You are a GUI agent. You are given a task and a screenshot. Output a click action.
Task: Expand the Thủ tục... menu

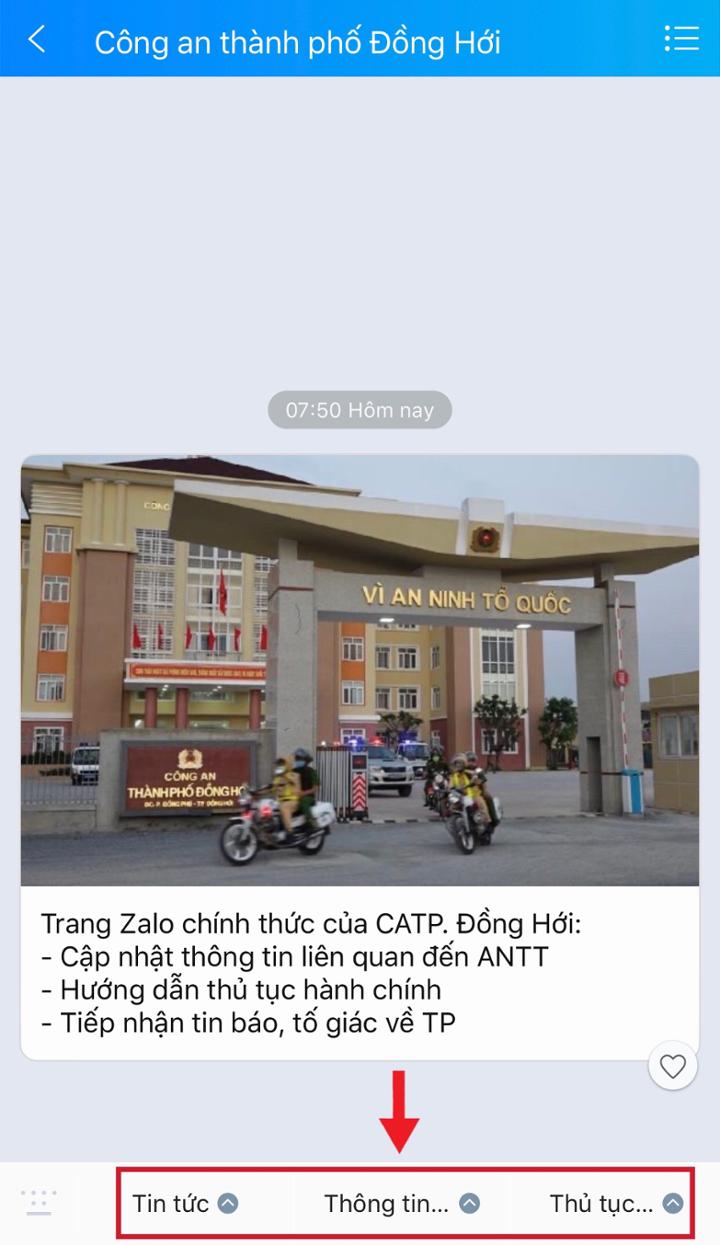pos(614,1203)
